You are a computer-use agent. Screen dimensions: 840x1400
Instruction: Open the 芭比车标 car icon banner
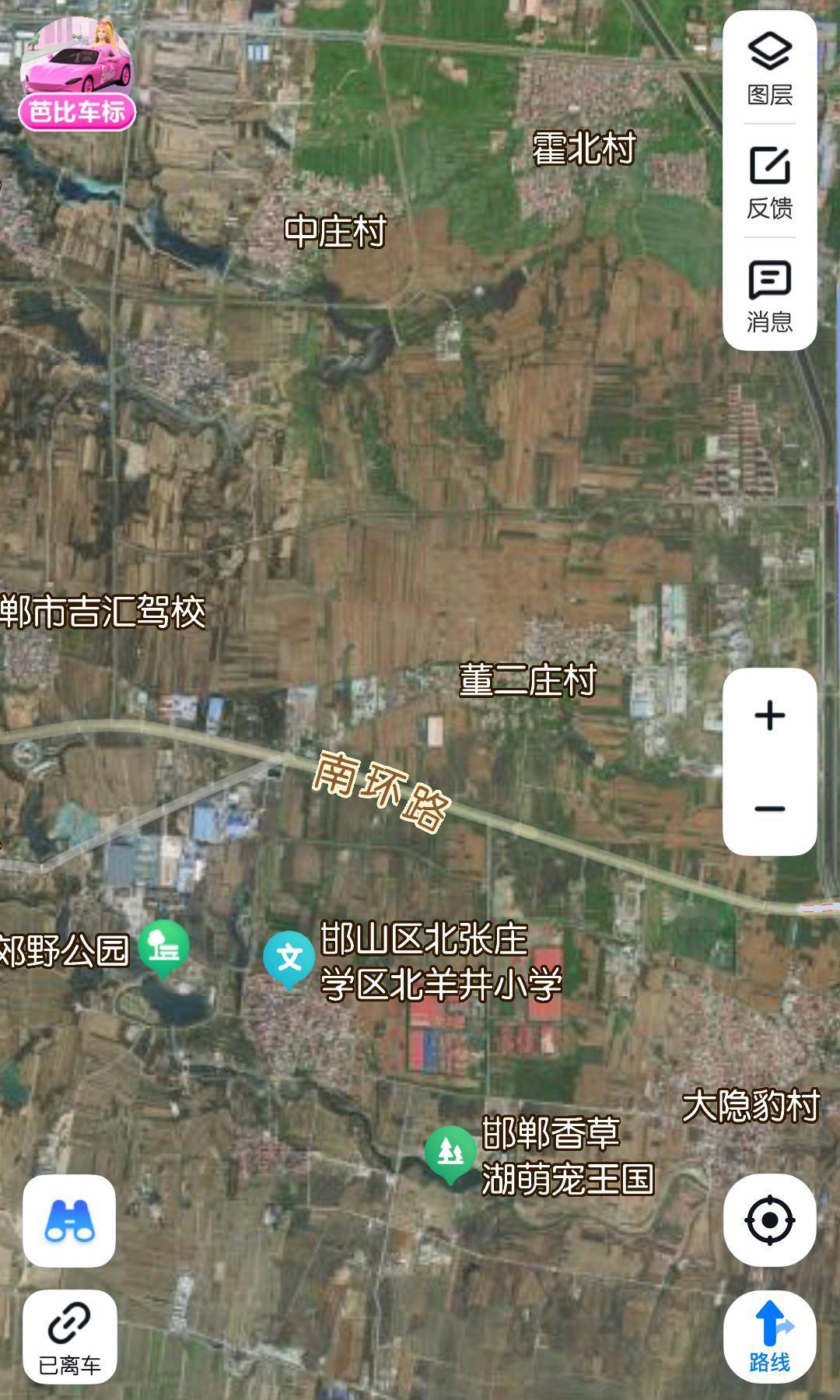point(77,73)
